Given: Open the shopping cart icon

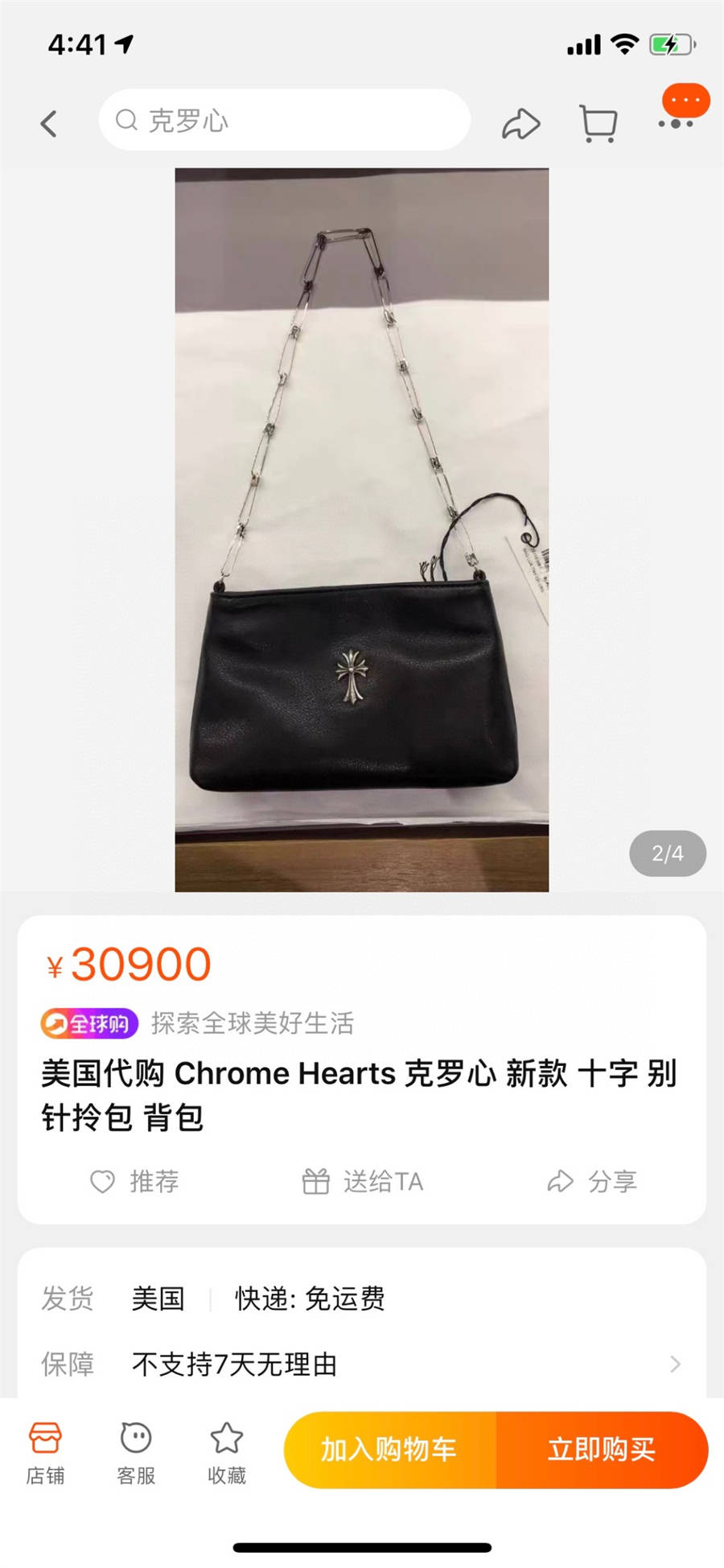Looking at the screenshot, I should 599,124.
